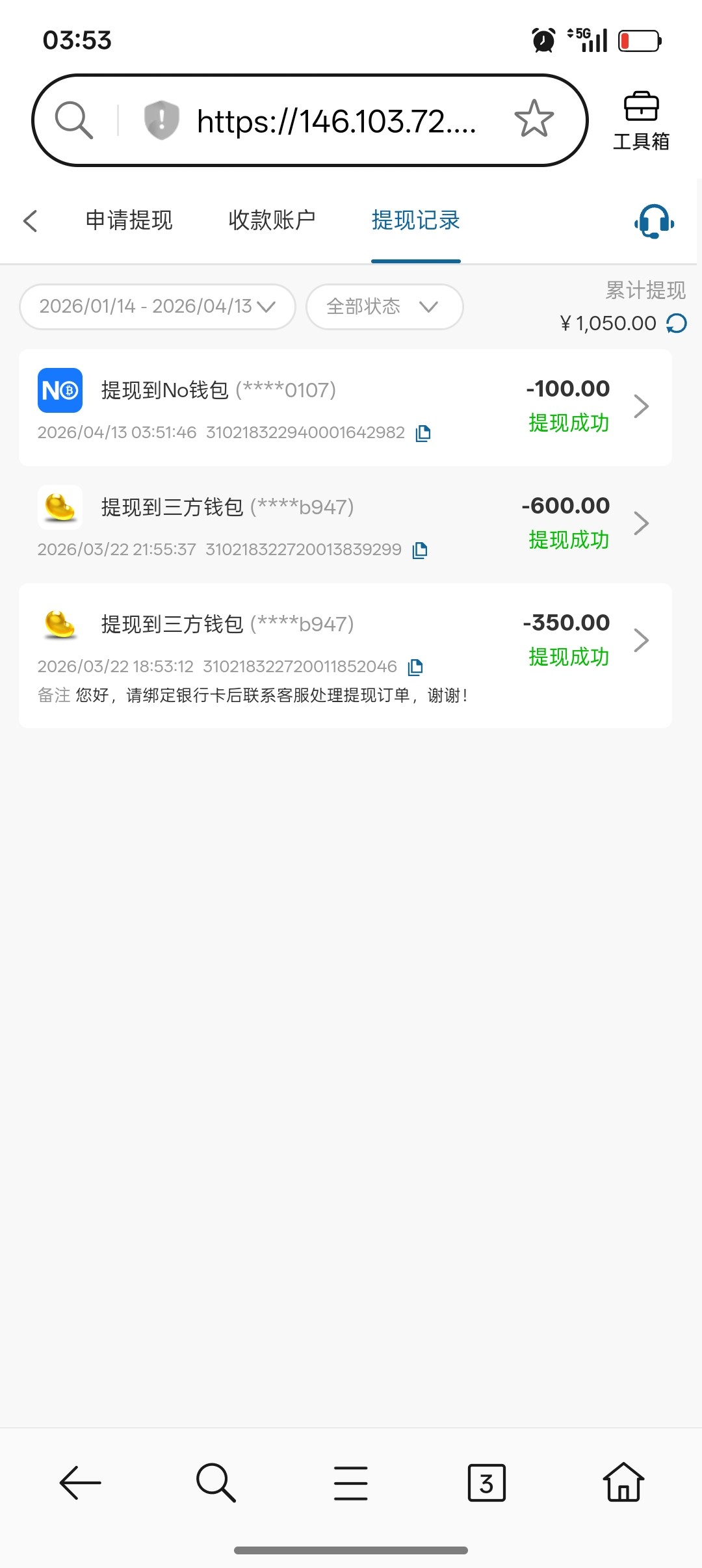702x1568 pixels.
Task: Select the 提现记录 tab
Action: tap(415, 221)
